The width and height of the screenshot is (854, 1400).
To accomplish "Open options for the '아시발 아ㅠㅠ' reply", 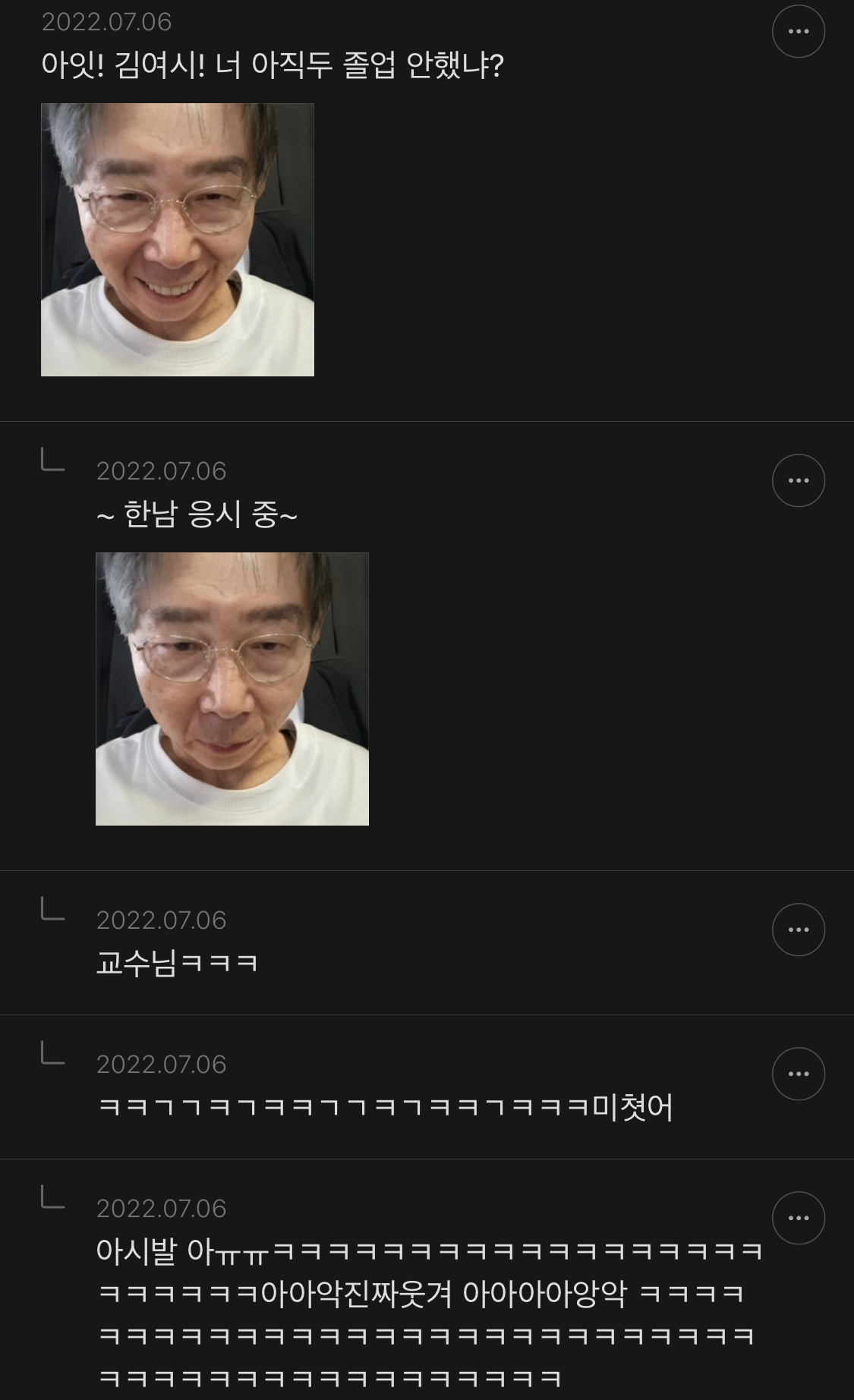I will coord(798,1218).
